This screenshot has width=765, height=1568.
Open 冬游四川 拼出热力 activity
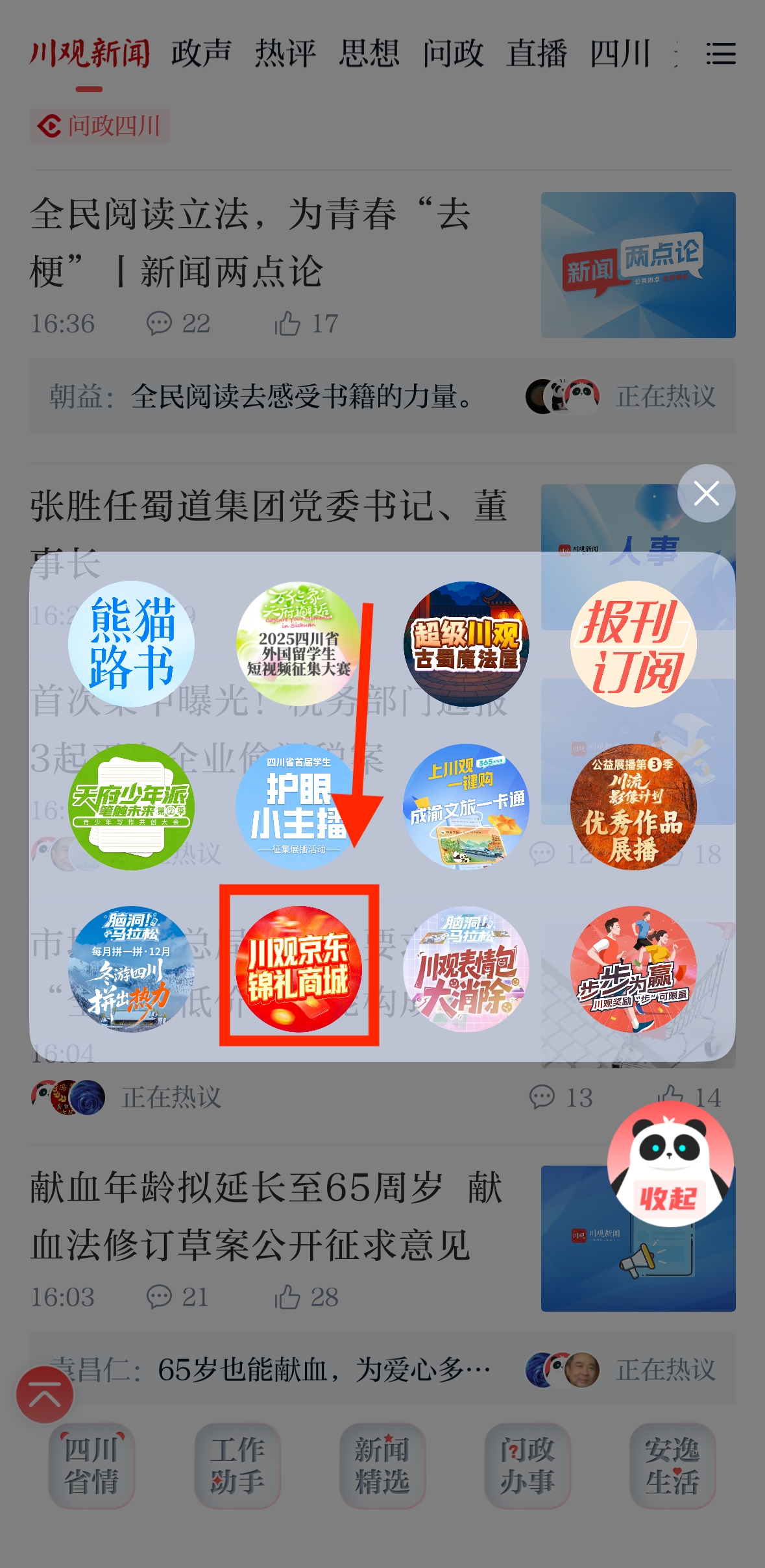point(131,968)
